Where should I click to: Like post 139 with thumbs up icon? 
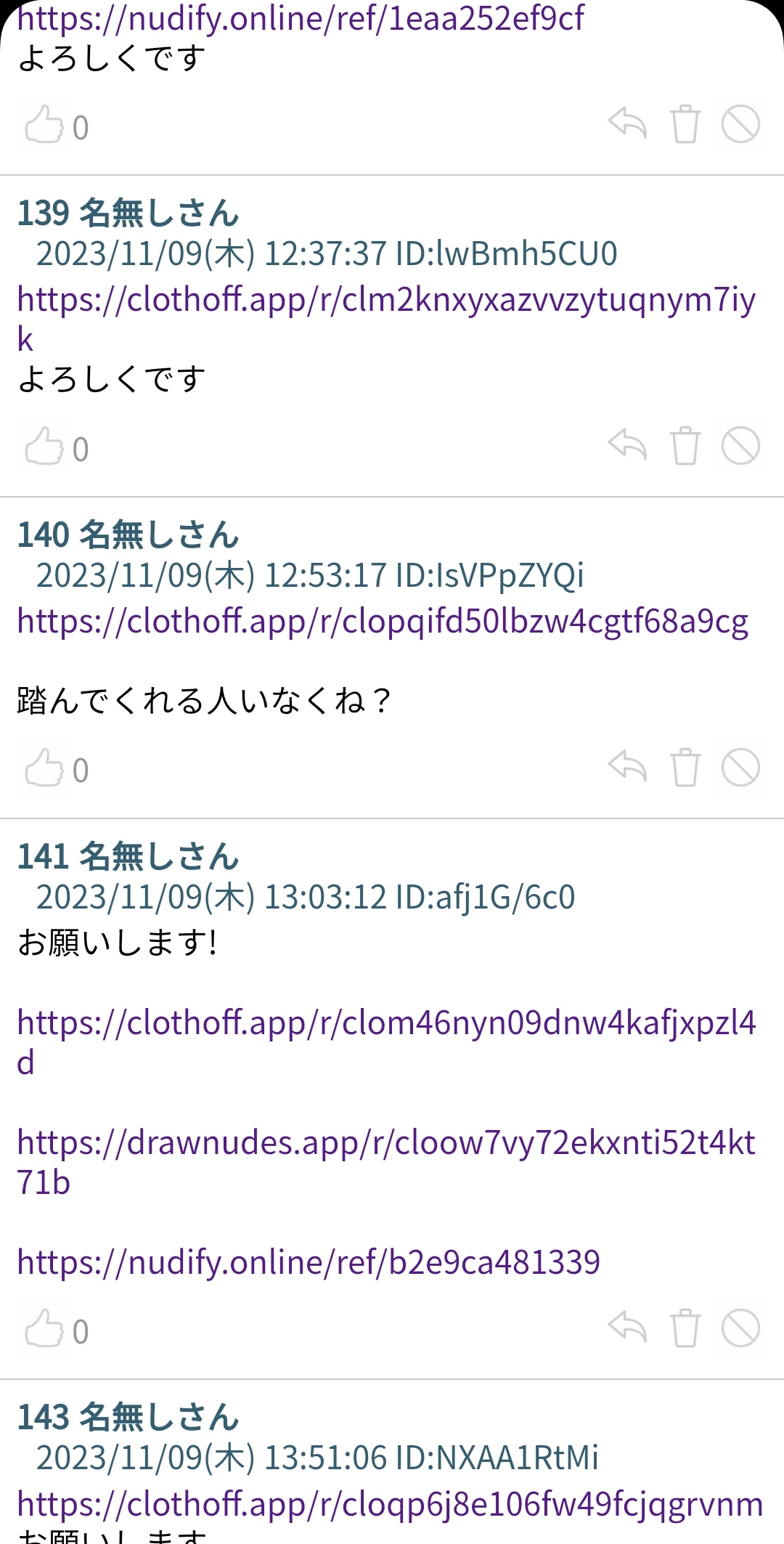coord(45,447)
